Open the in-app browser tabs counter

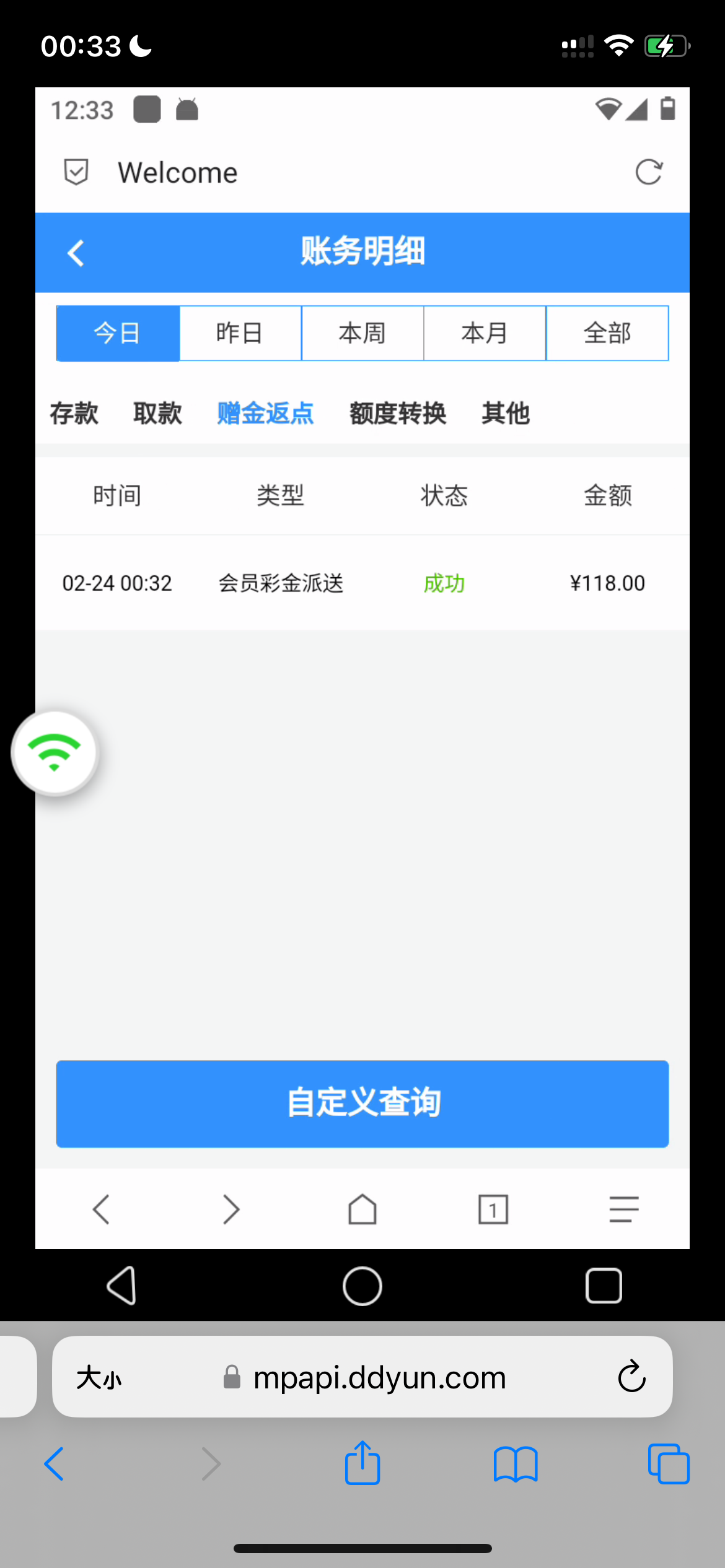[x=493, y=1209]
